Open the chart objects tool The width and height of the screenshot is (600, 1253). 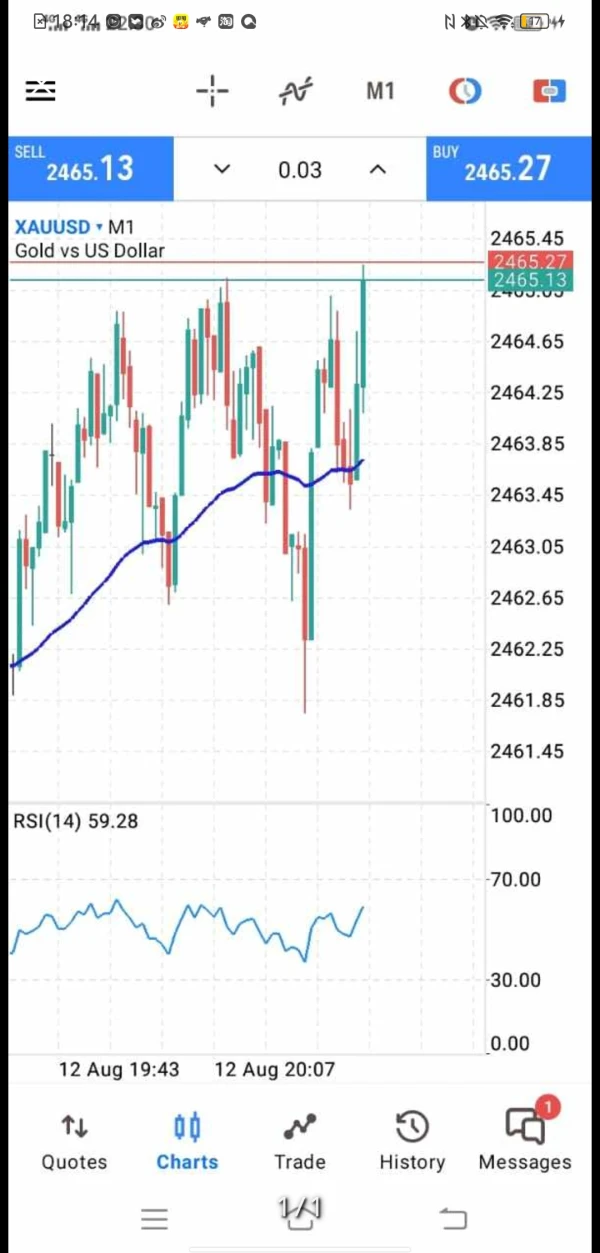click(464, 92)
